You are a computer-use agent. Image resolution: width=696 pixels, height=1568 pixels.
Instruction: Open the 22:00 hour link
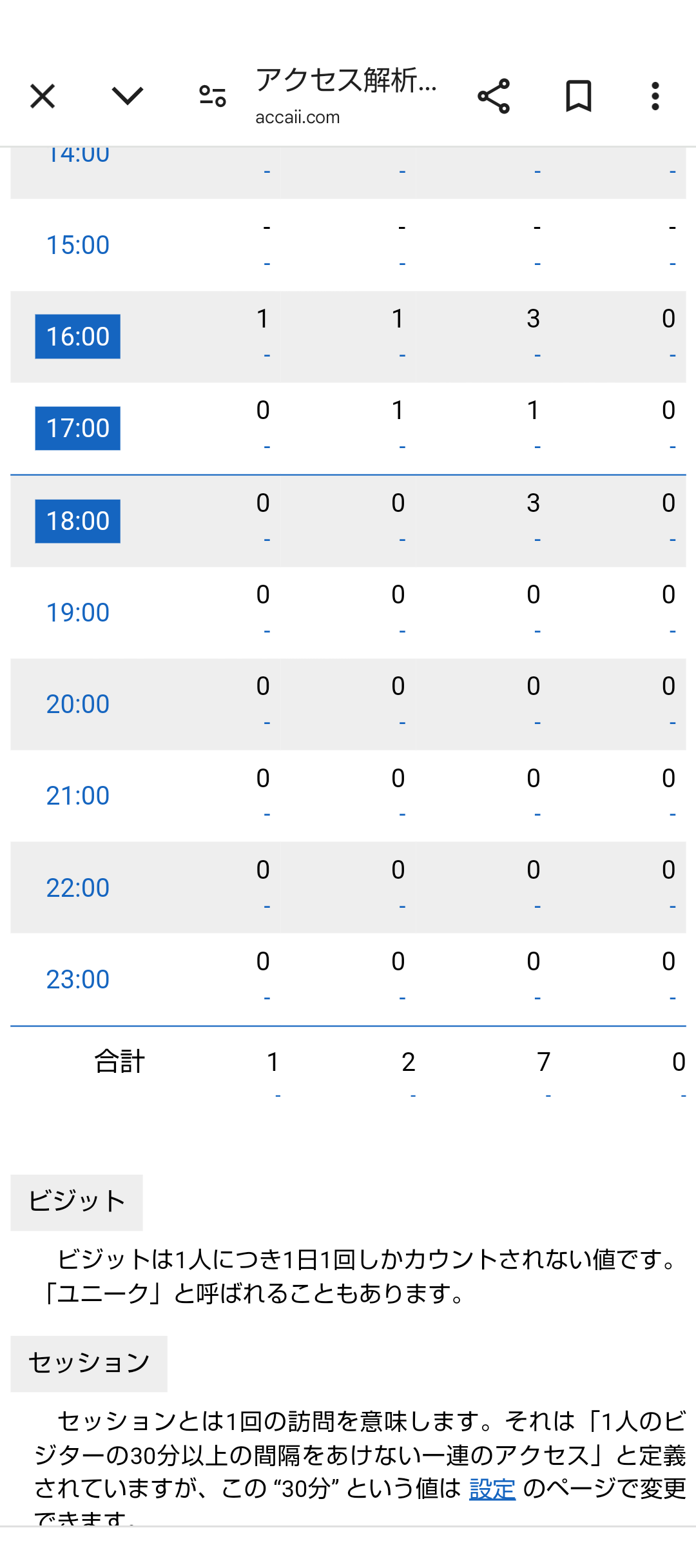[77, 888]
